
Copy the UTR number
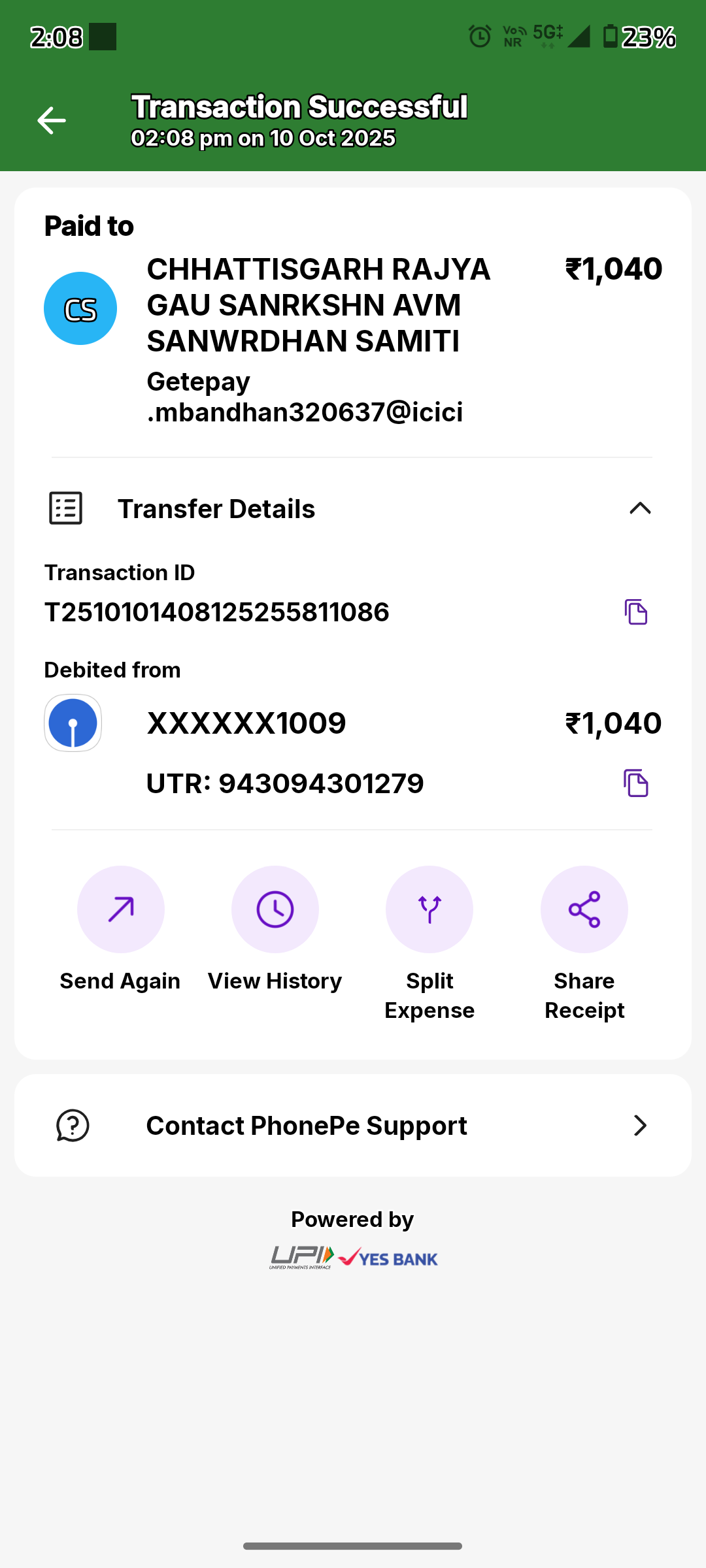tap(635, 783)
